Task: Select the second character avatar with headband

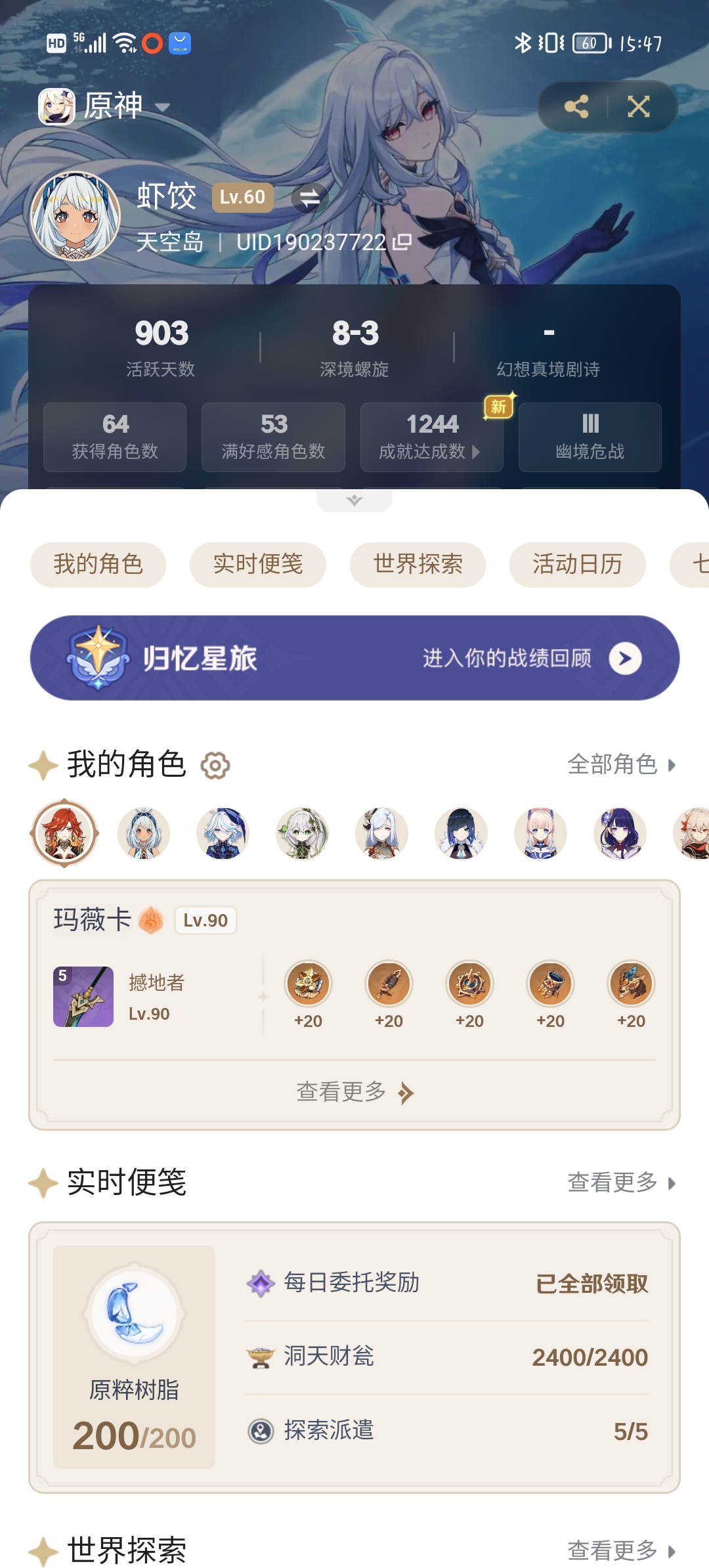Action: point(144,833)
